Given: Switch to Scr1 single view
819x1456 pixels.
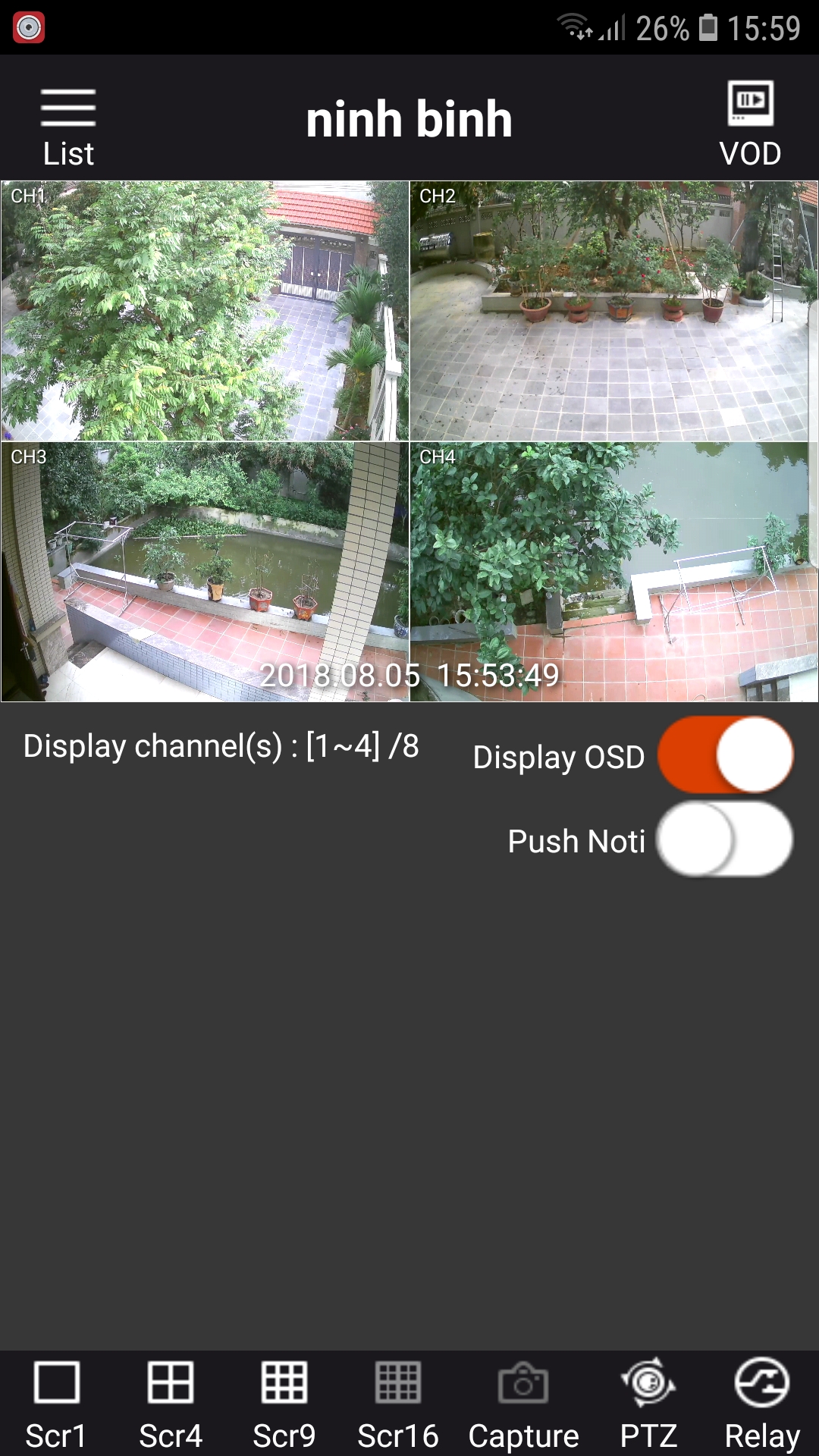Looking at the screenshot, I should click(x=56, y=1404).
